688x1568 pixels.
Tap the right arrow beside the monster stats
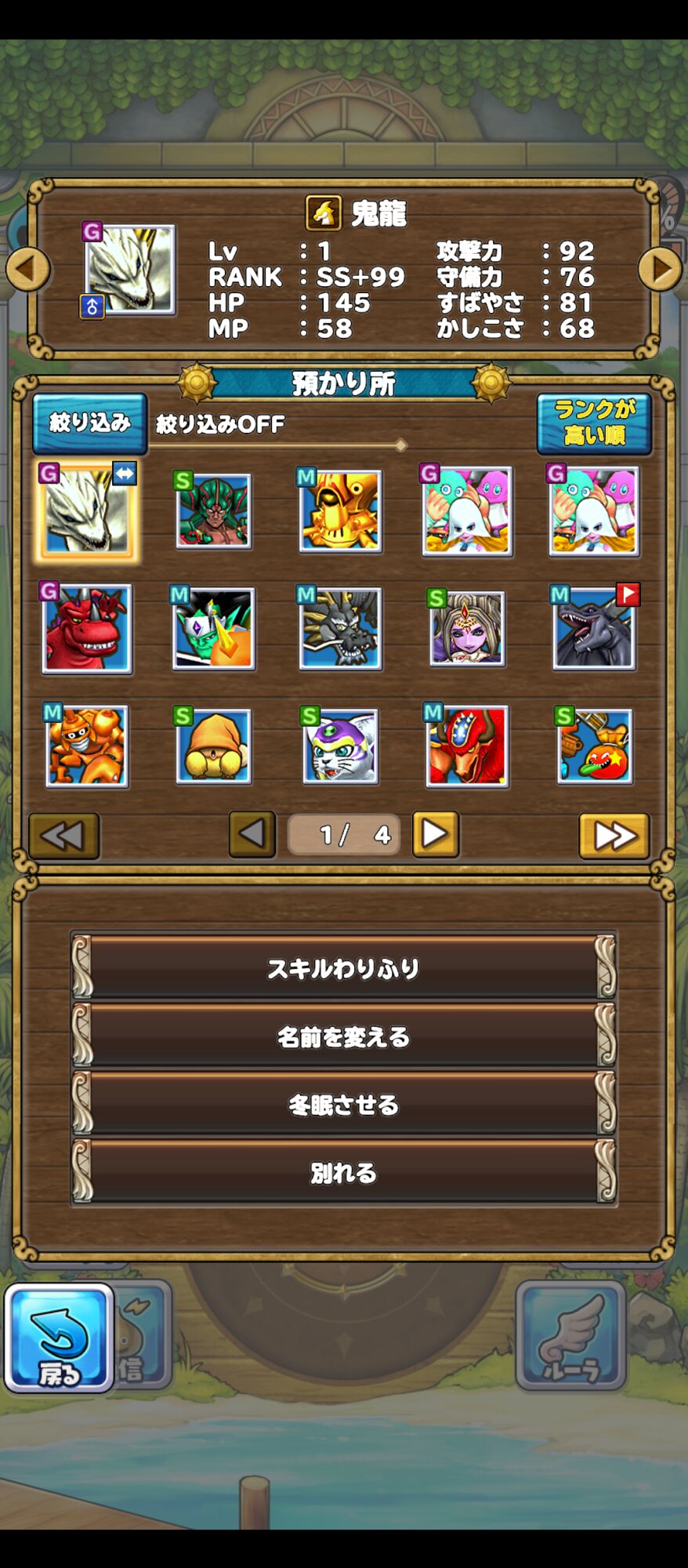[660, 269]
